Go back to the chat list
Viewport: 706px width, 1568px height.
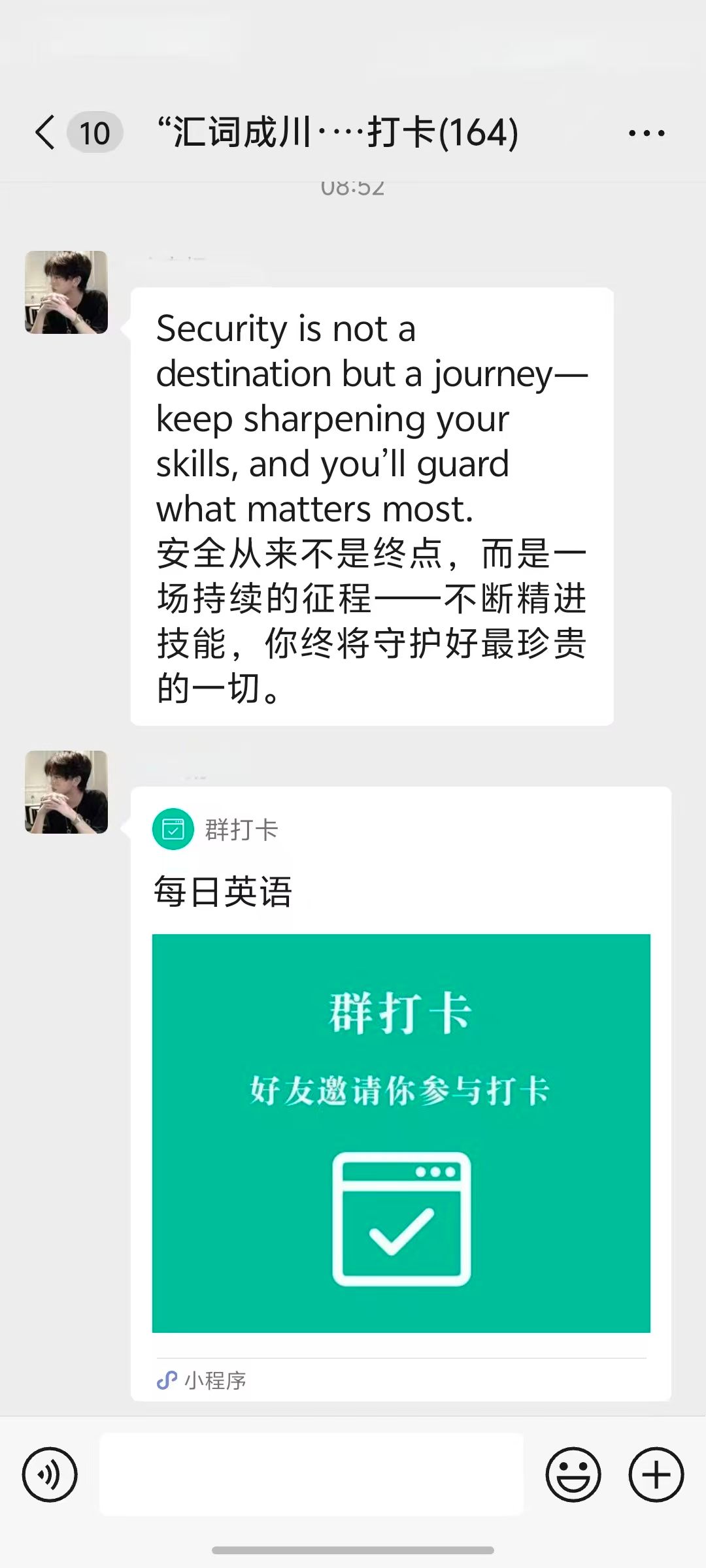pos(46,133)
